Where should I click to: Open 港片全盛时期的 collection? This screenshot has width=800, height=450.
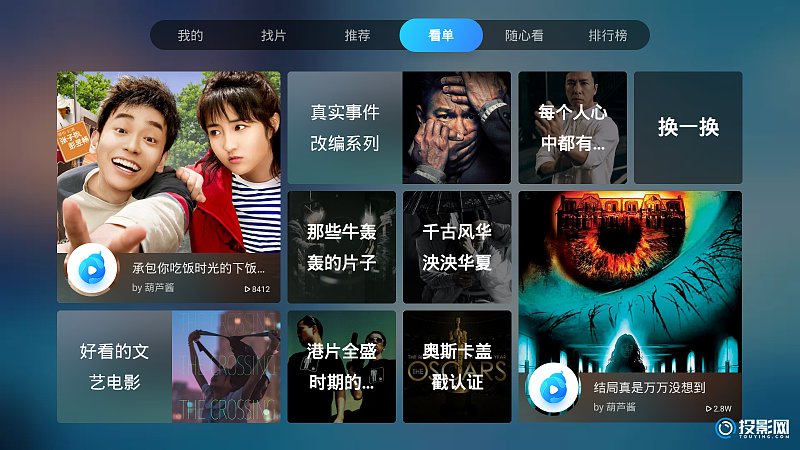coord(341,366)
